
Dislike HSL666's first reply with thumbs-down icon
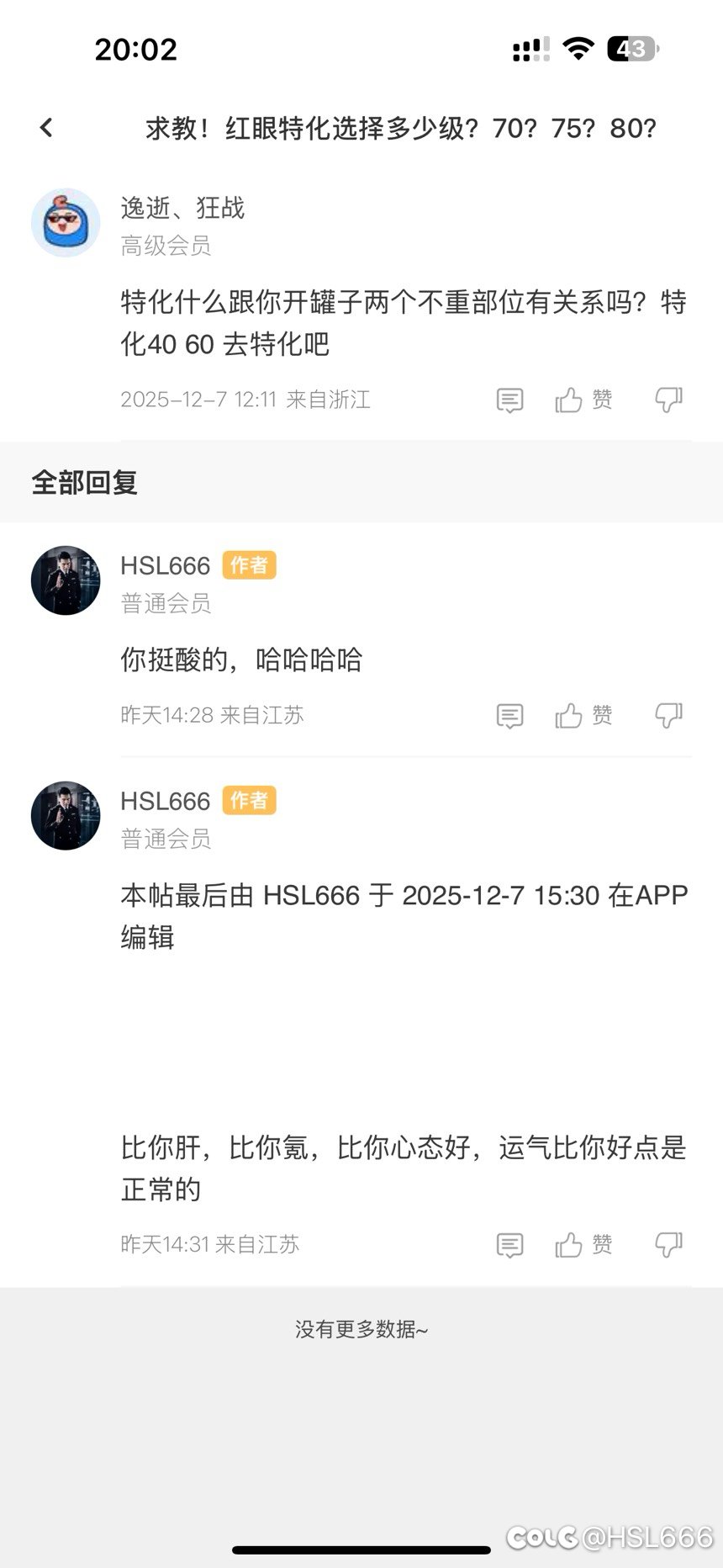click(668, 716)
